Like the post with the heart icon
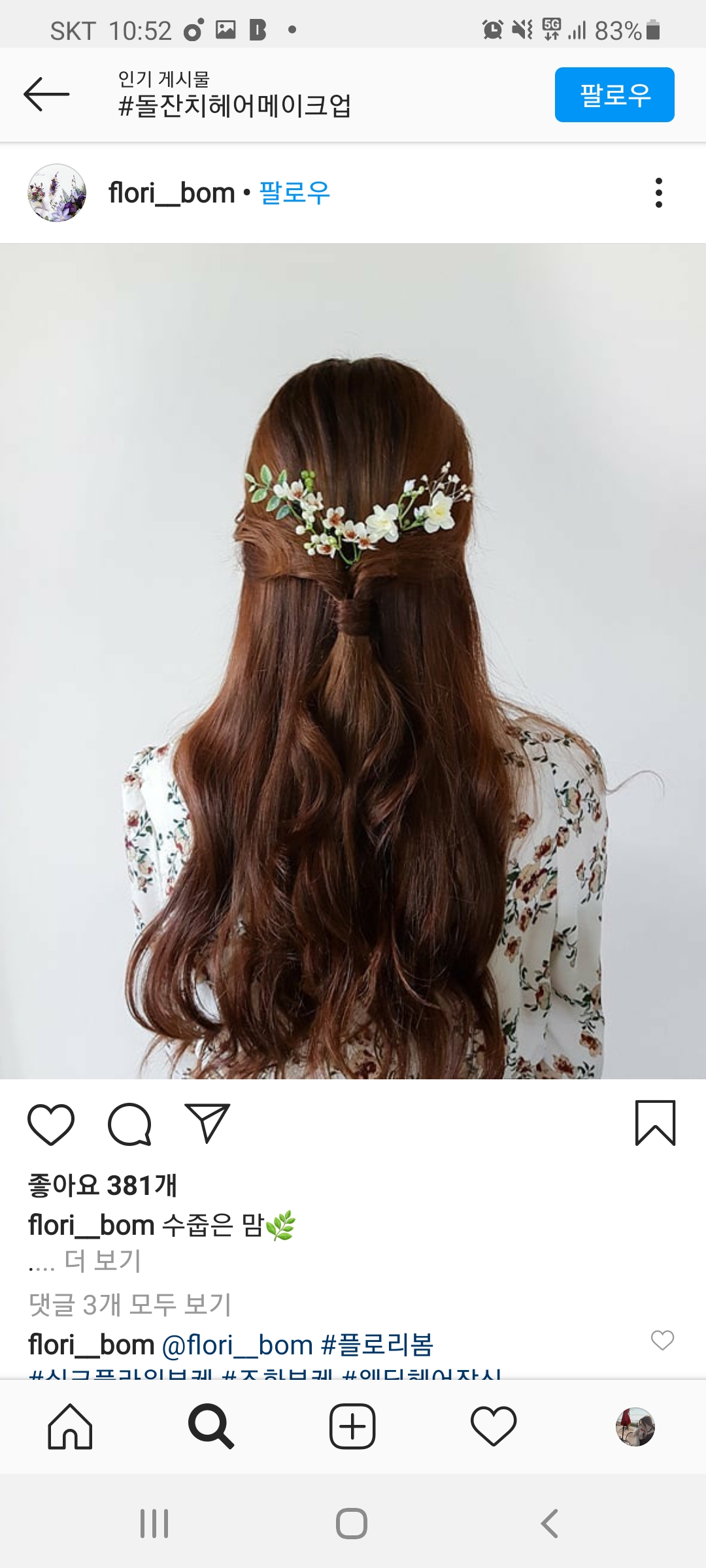The height and width of the screenshot is (1568, 706). (51, 1124)
